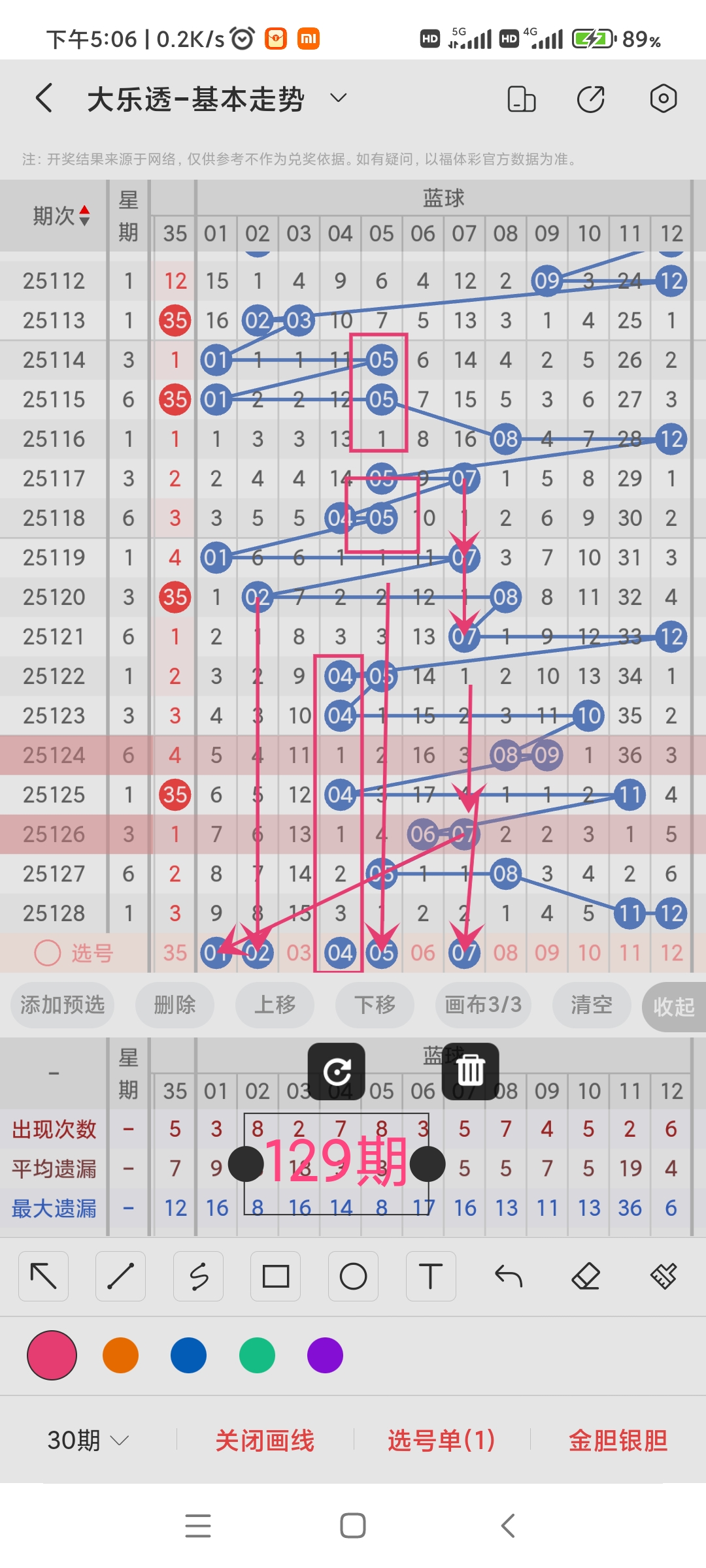706x1568 pixels.
Task: Open 金胆银胆 from the bottom menu
Action: 616,1440
